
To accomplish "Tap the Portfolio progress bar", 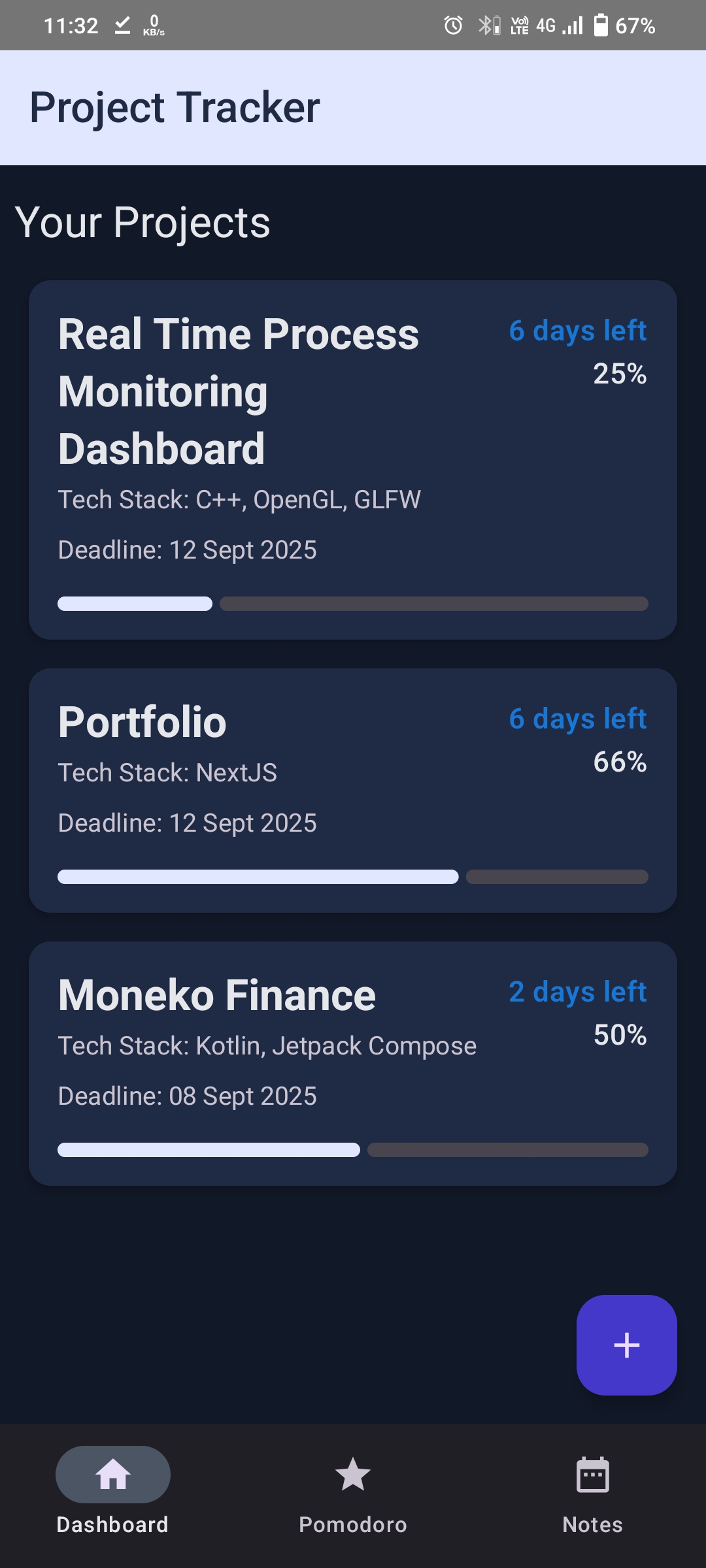I will pyautogui.click(x=353, y=877).
